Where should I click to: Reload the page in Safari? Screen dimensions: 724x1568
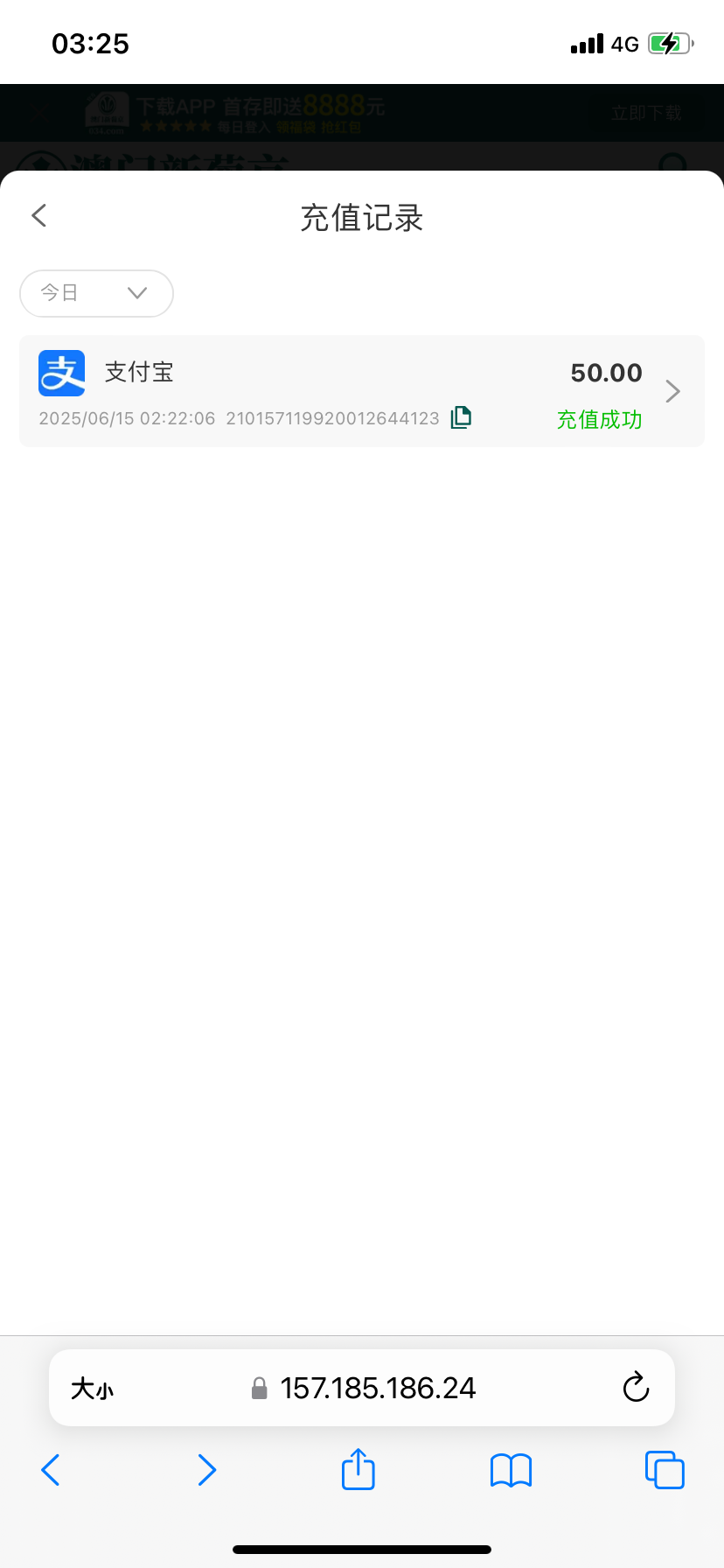(x=636, y=1388)
